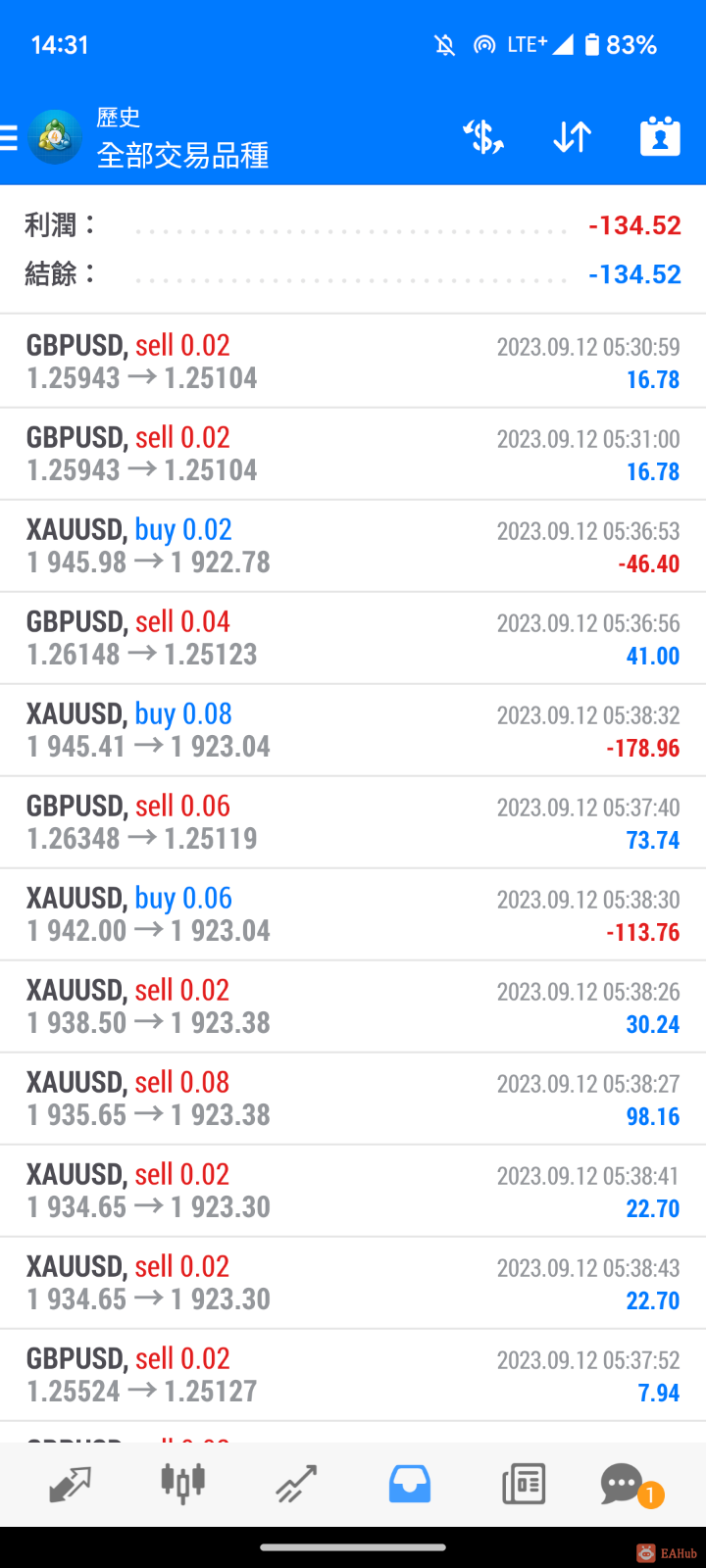Open XAUUSD sell 0.02 trade closed 05:38:41
Viewport: 706px width, 1568px height.
[353, 1191]
